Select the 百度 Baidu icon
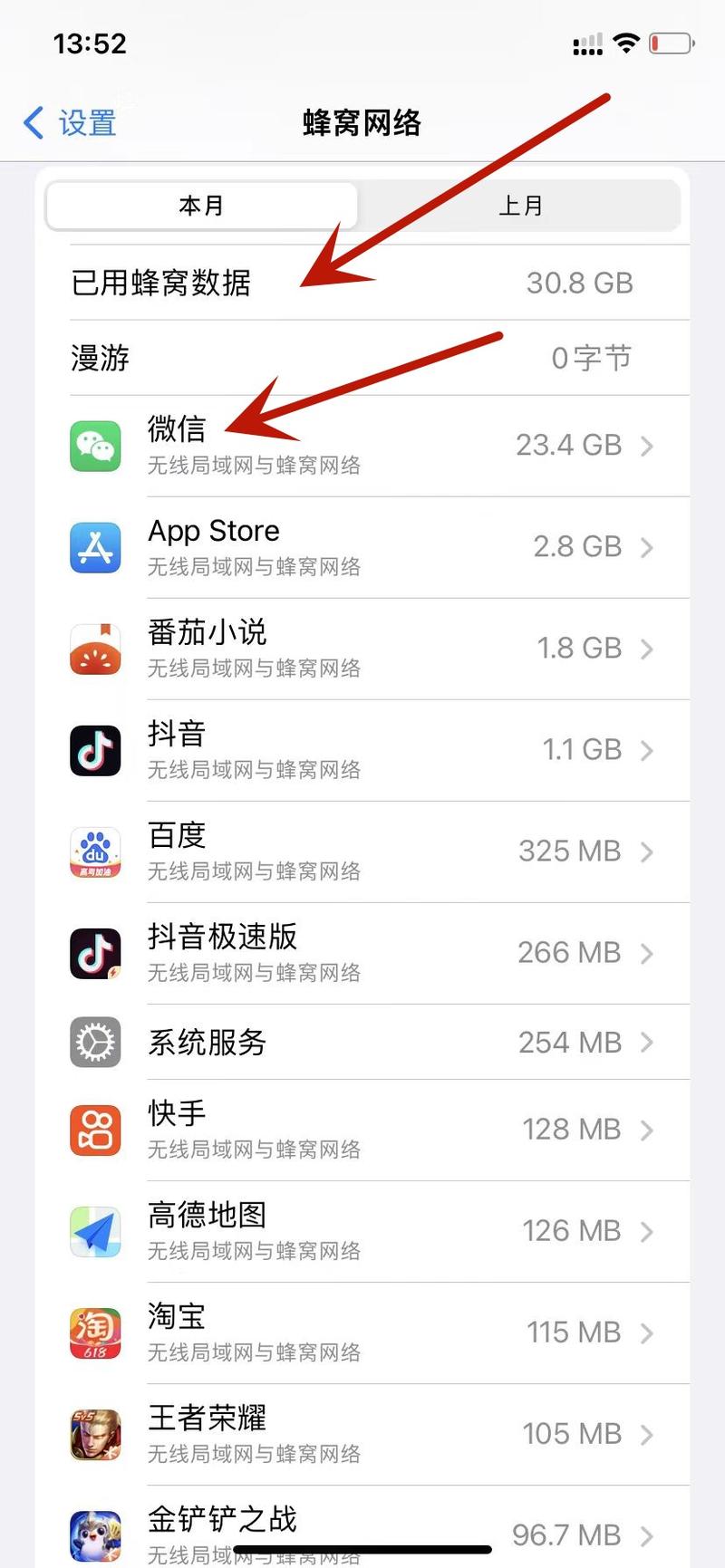This screenshot has height=1568, width=725. pos(94,851)
